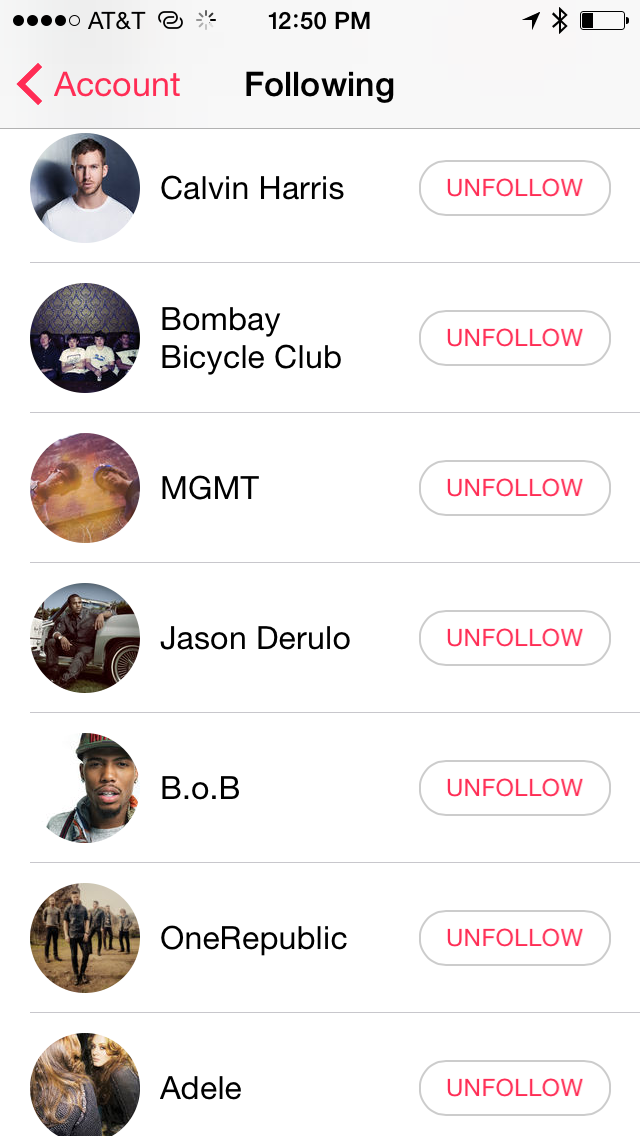Unfollow Adele
This screenshot has height=1136, width=640.
(514, 1088)
